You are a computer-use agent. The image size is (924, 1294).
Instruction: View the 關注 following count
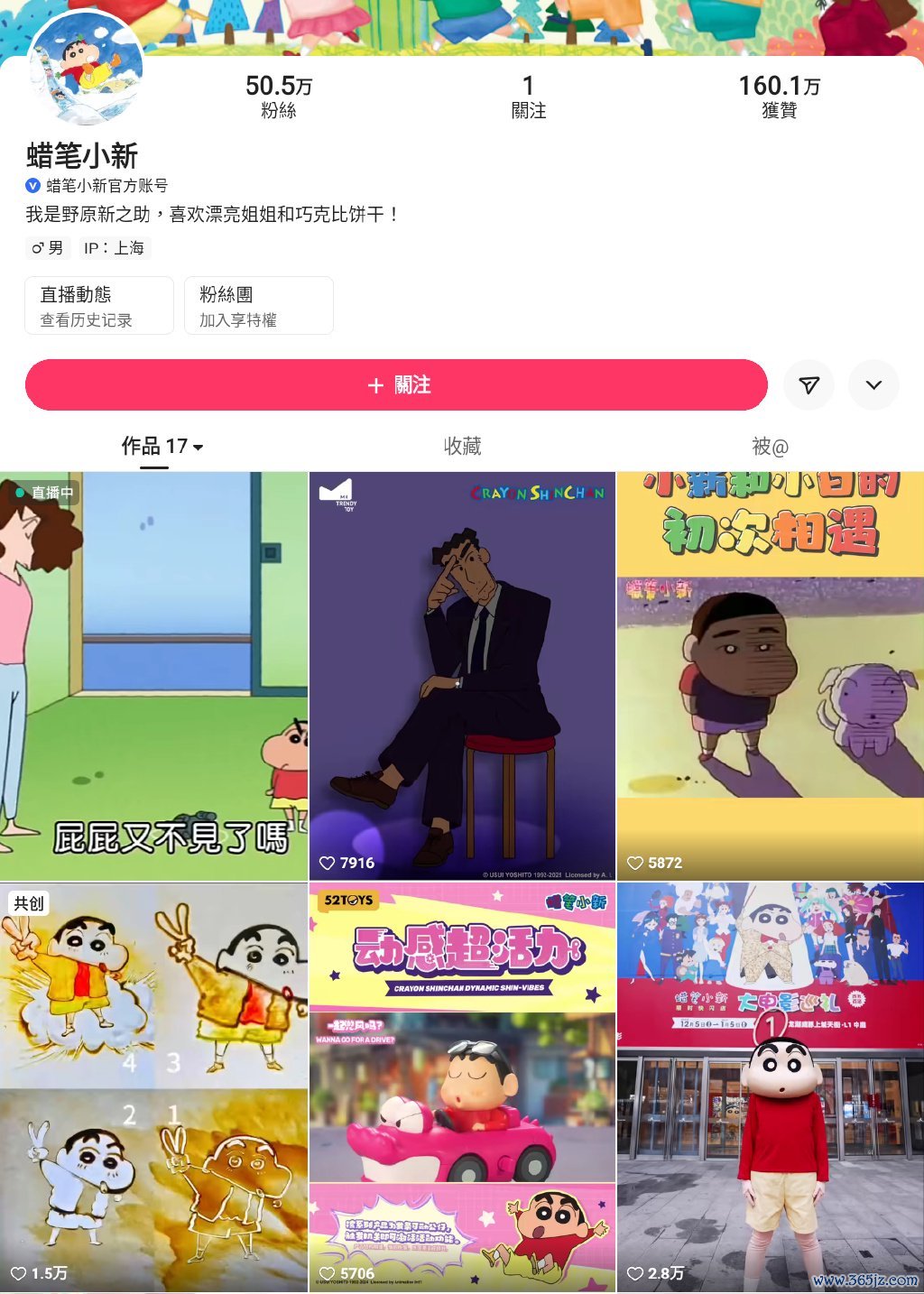tap(528, 97)
